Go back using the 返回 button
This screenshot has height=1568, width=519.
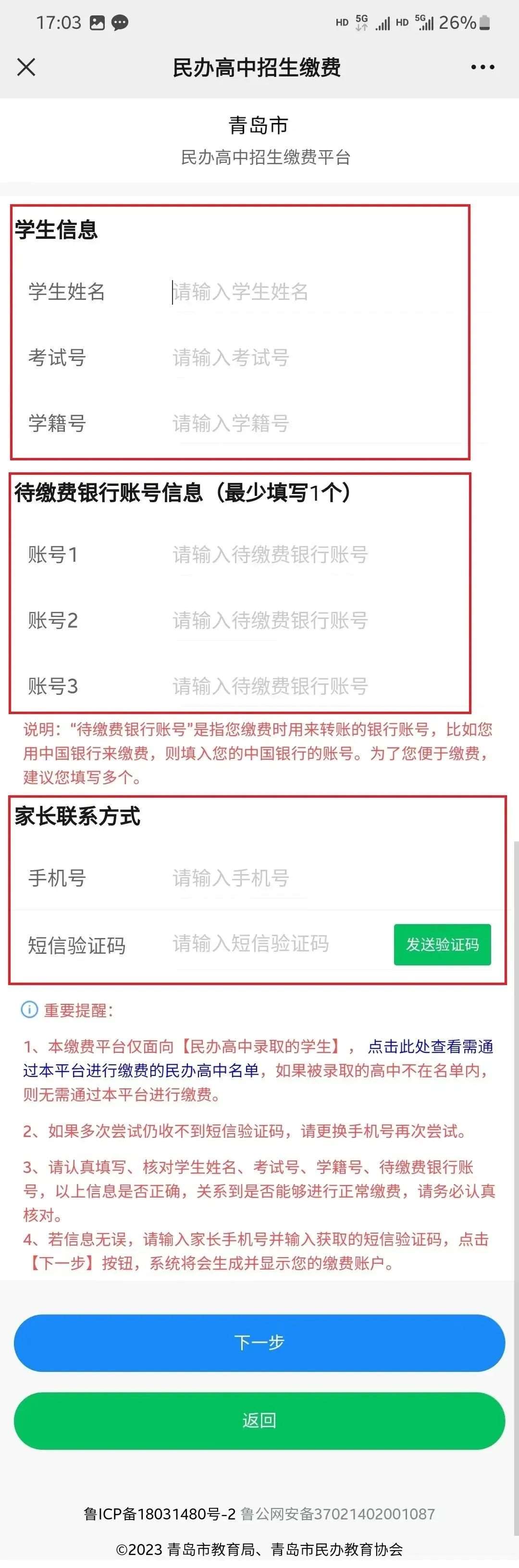tap(259, 1420)
